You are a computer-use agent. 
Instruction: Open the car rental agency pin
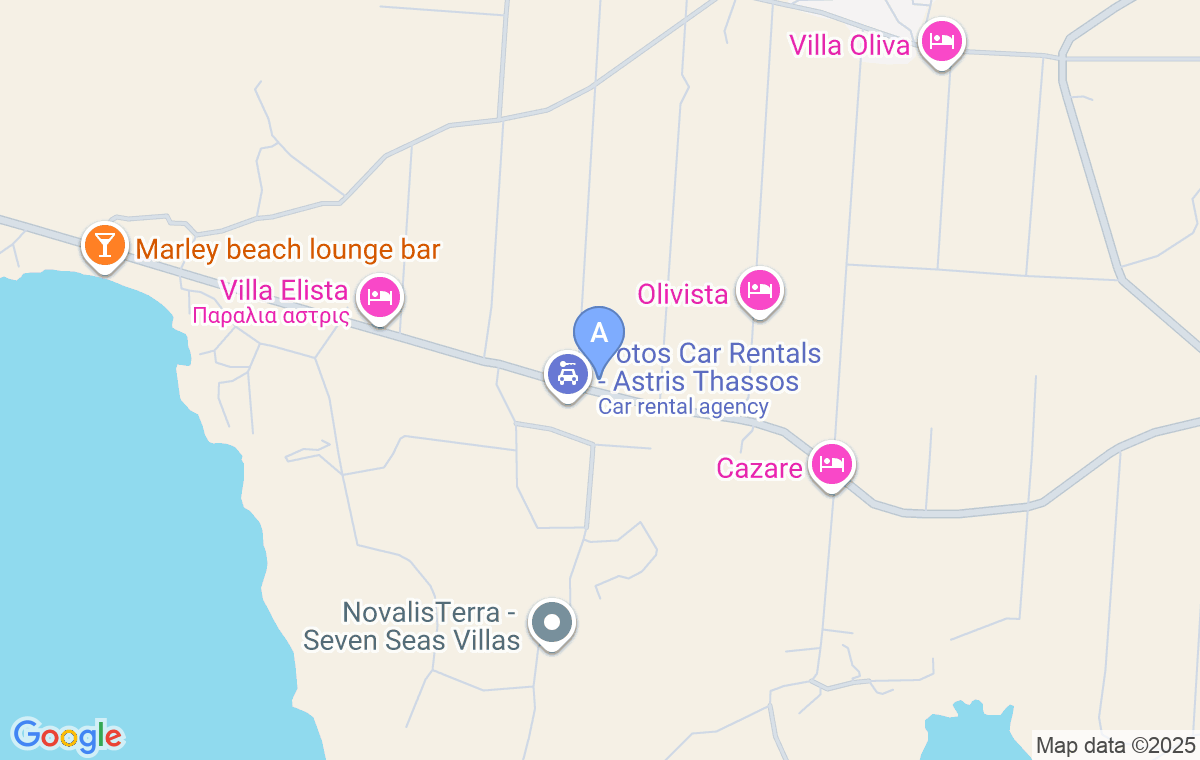(x=568, y=376)
